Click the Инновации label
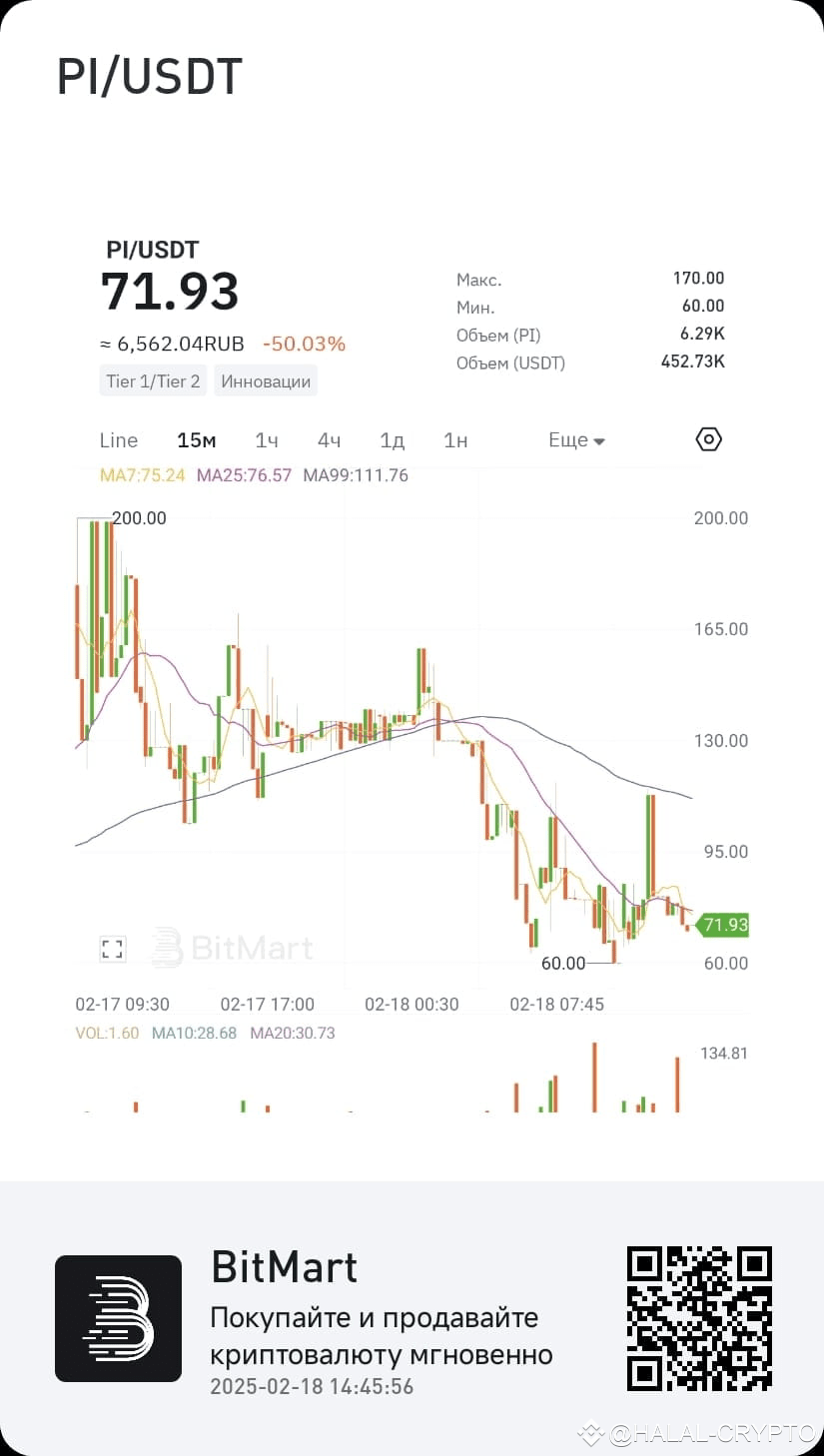This screenshot has width=824, height=1456. (x=265, y=380)
